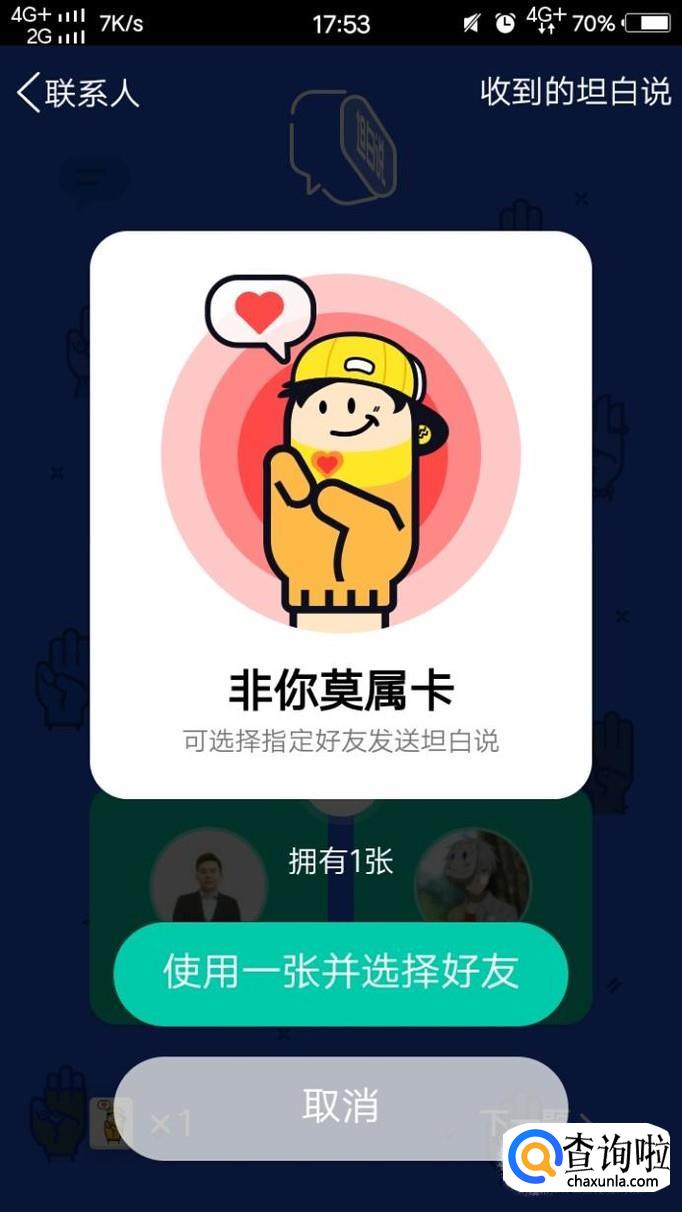The width and height of the screenshot is (682, 1212).
Task: Tap 使用一张并选择好友 button
Action: point(341,974)
